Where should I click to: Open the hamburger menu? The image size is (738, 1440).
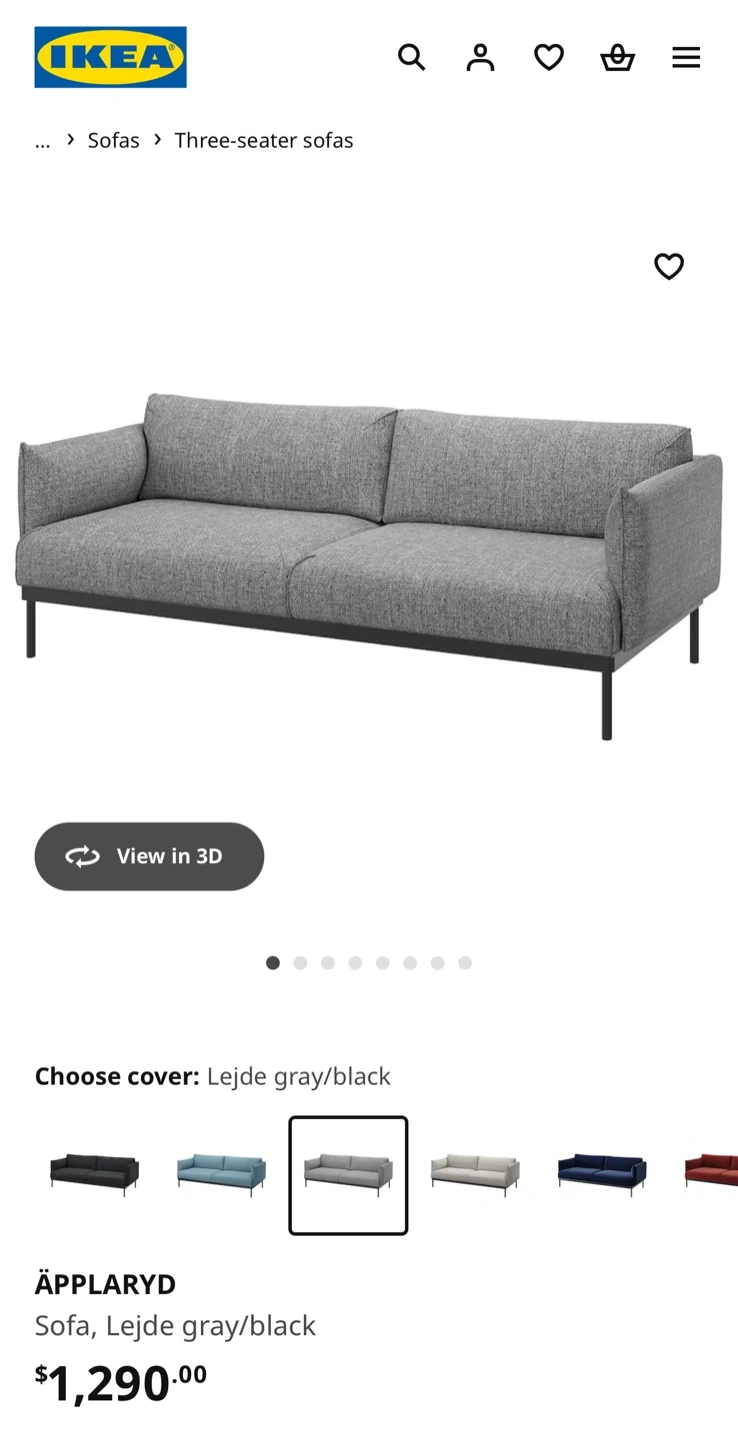coord(686,57)
